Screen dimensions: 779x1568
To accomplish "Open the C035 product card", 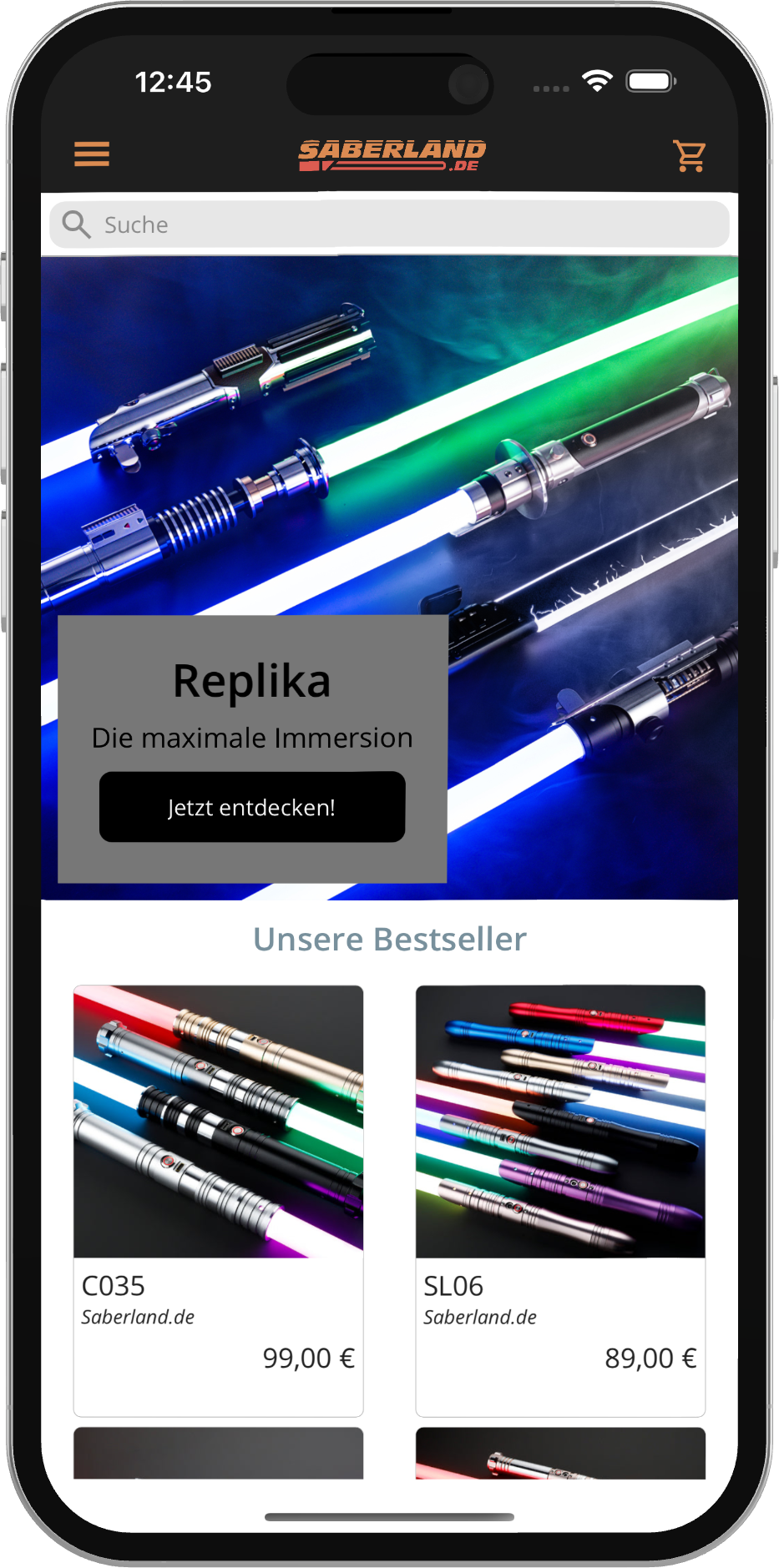I will (218, 1200).
